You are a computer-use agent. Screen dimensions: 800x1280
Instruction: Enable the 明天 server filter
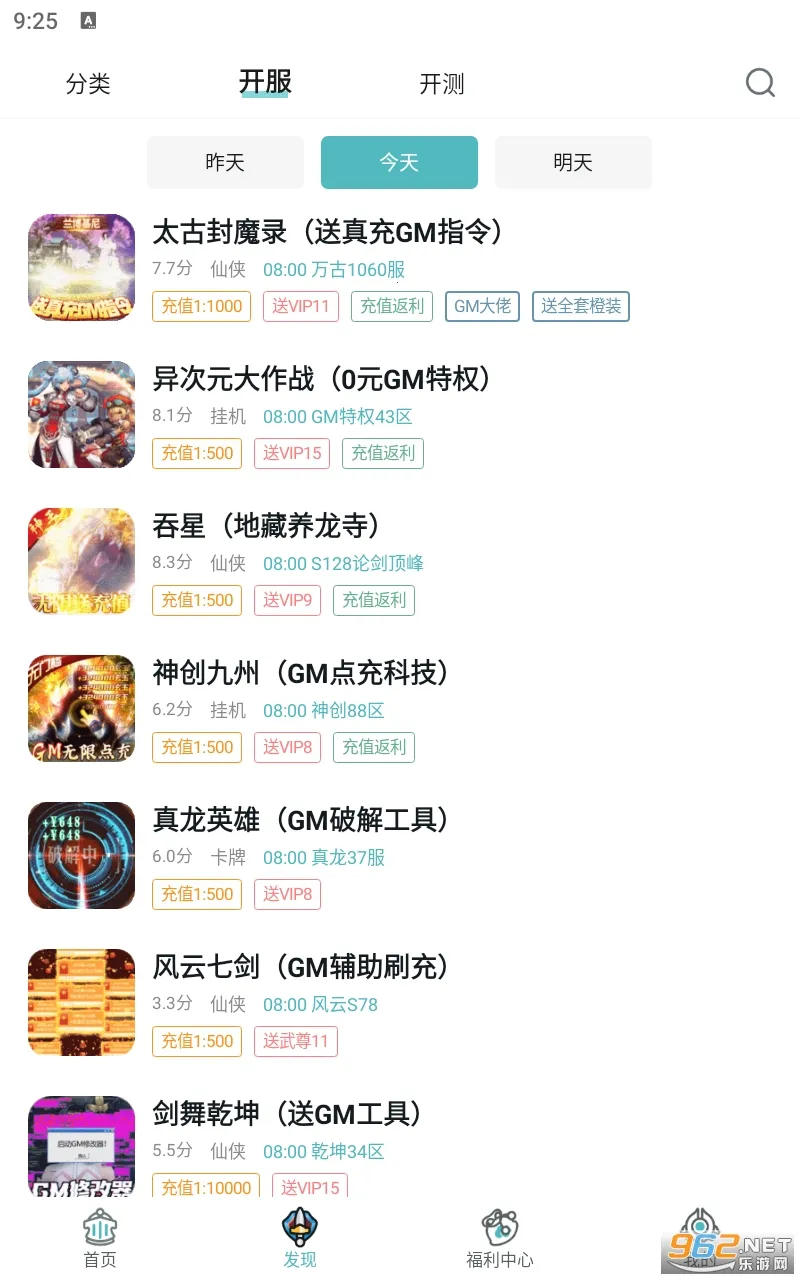point(573,162)
